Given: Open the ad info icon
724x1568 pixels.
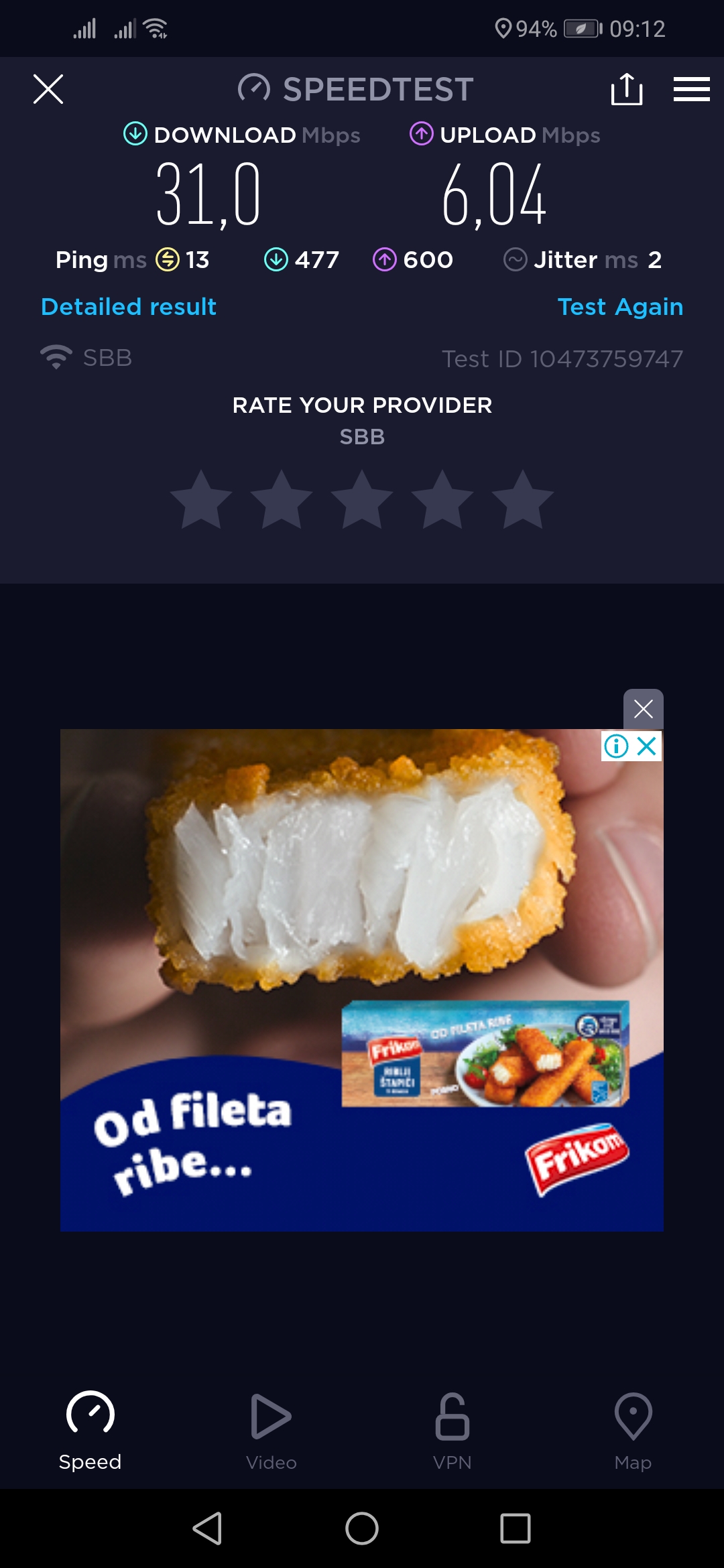Looking at the screenshot, I should 616,746.
